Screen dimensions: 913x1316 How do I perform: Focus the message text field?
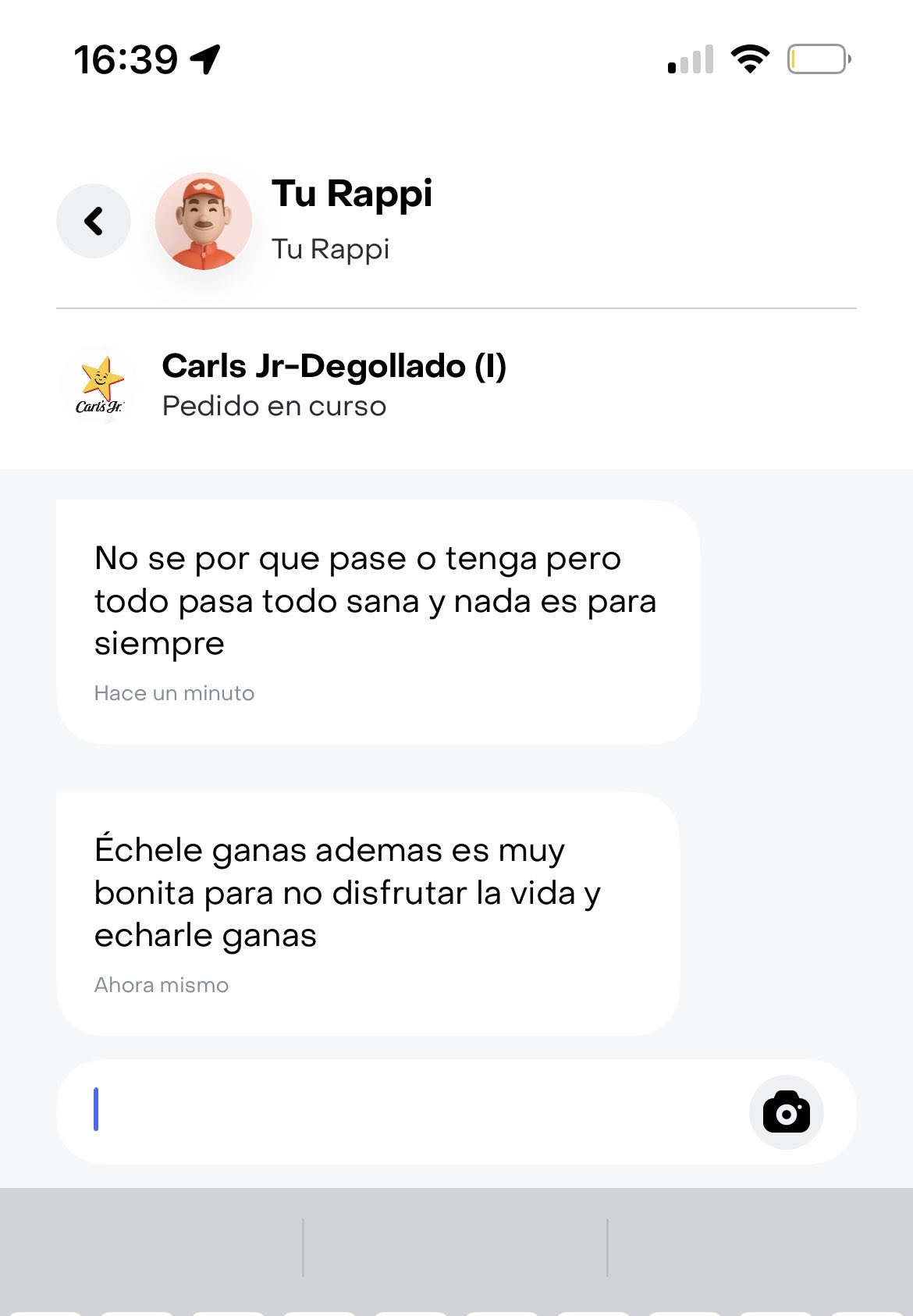(x=406, y=1112)
